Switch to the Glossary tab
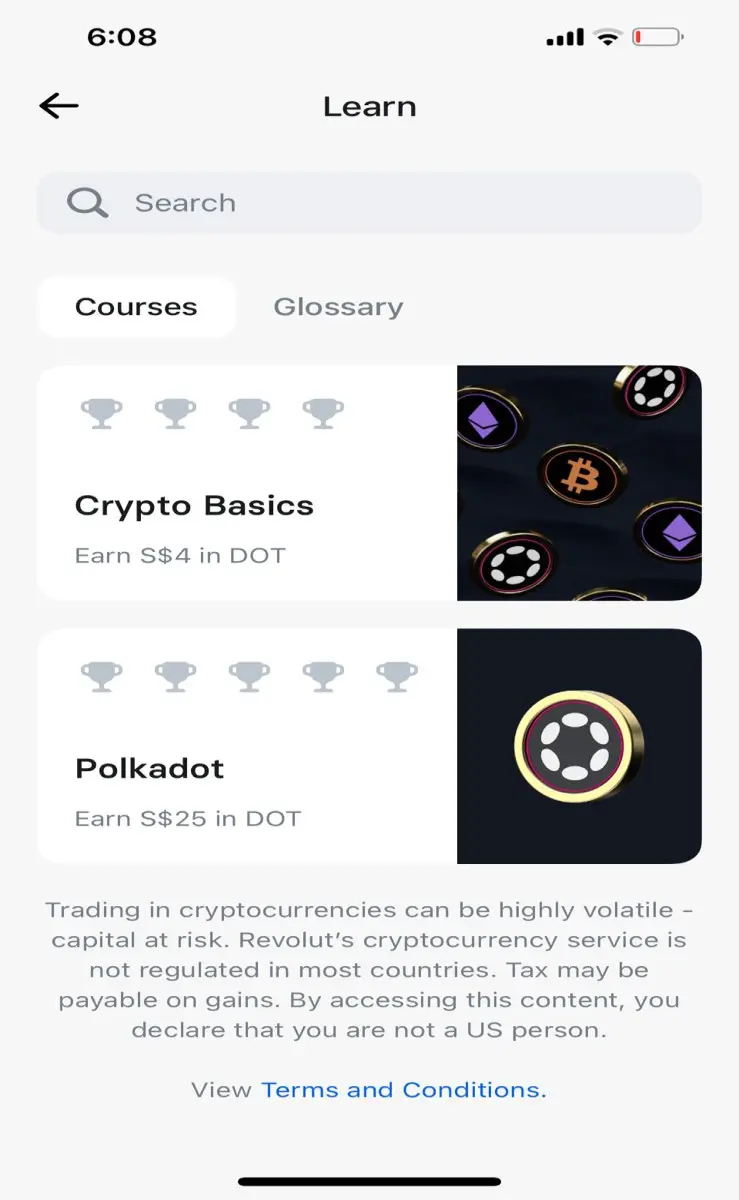Screen dimensions: 739x1200 [338, 307]
